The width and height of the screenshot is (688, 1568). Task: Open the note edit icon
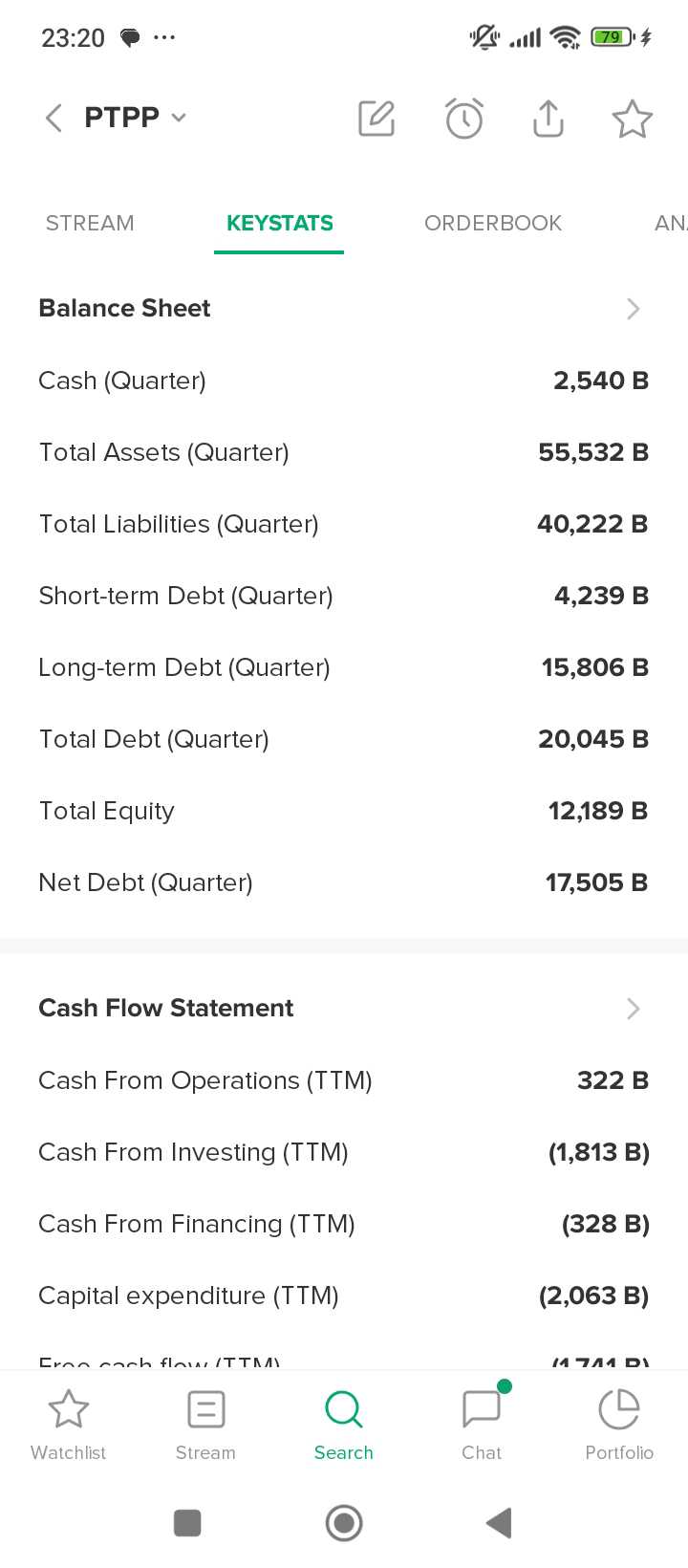376,119
